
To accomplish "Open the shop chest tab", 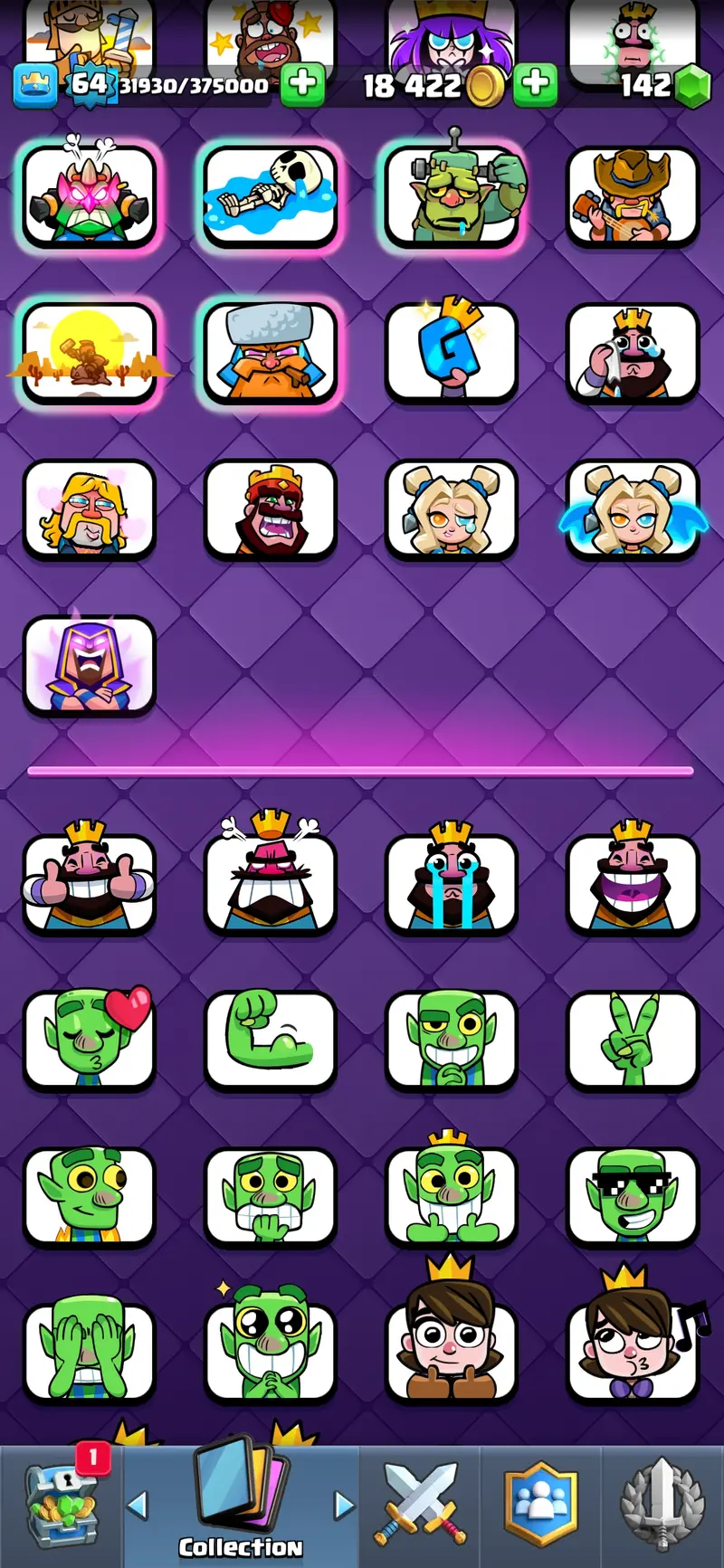I will pos(62,1506).
